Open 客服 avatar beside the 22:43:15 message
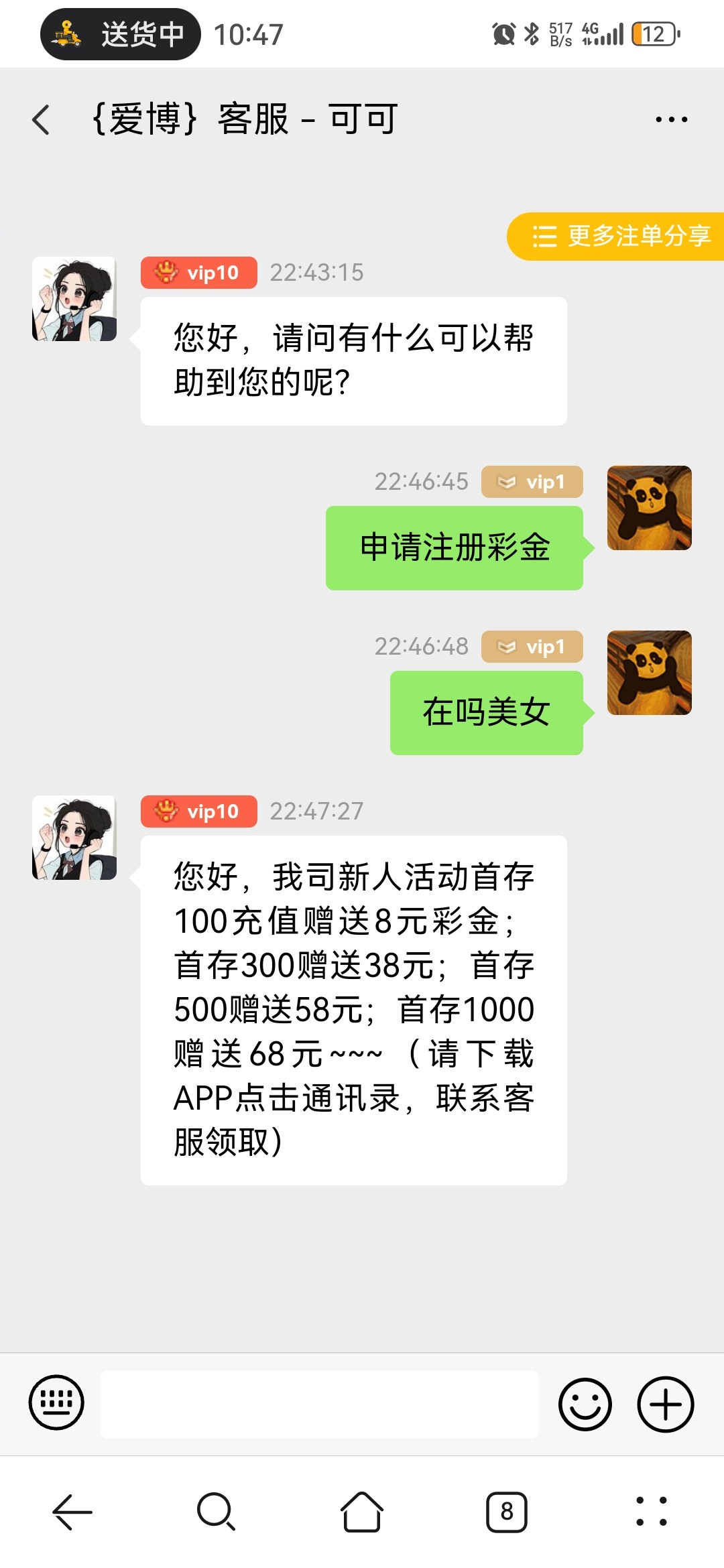This screenshot has width=724, height=1568. (x=74, y=299)
